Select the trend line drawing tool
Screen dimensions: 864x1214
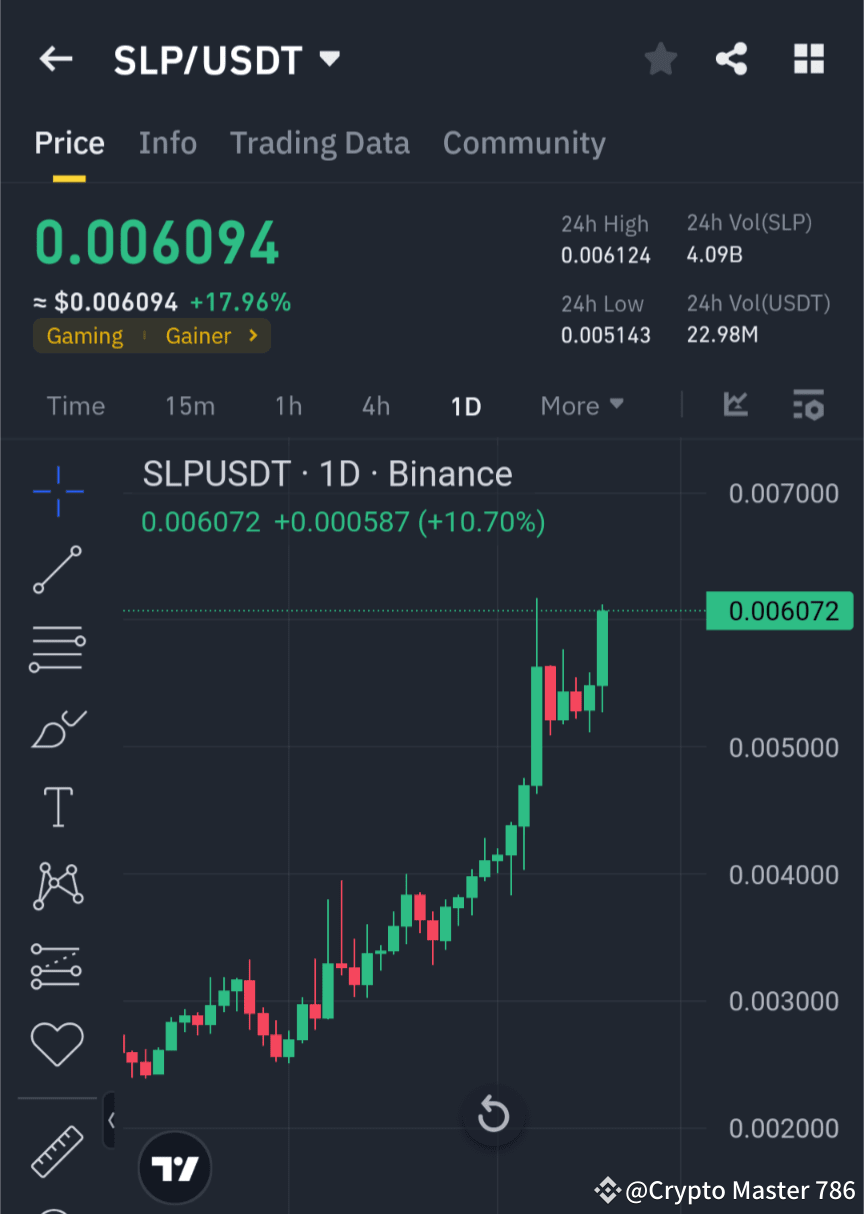pyautogui.click(x=57, y=570)
